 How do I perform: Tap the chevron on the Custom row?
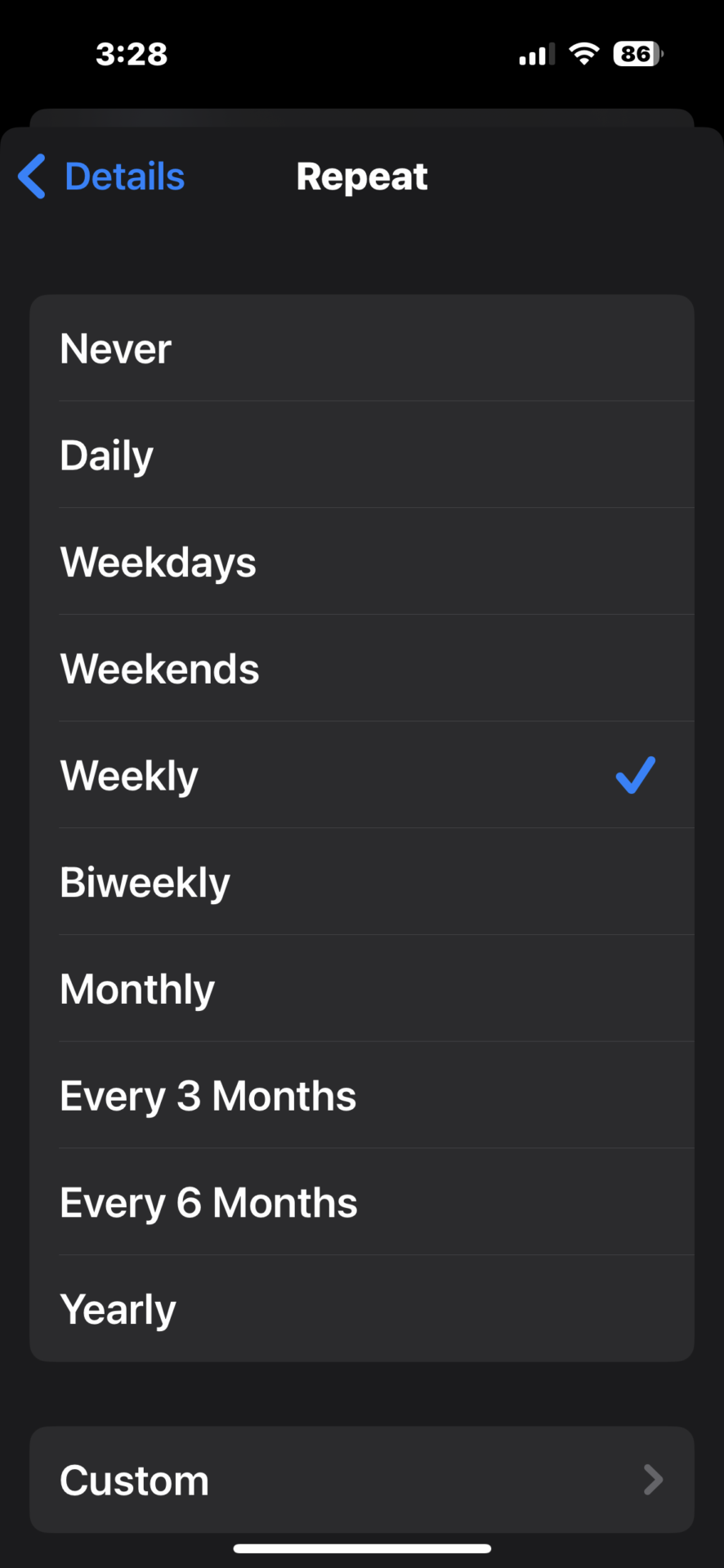tap(651, 1479)
